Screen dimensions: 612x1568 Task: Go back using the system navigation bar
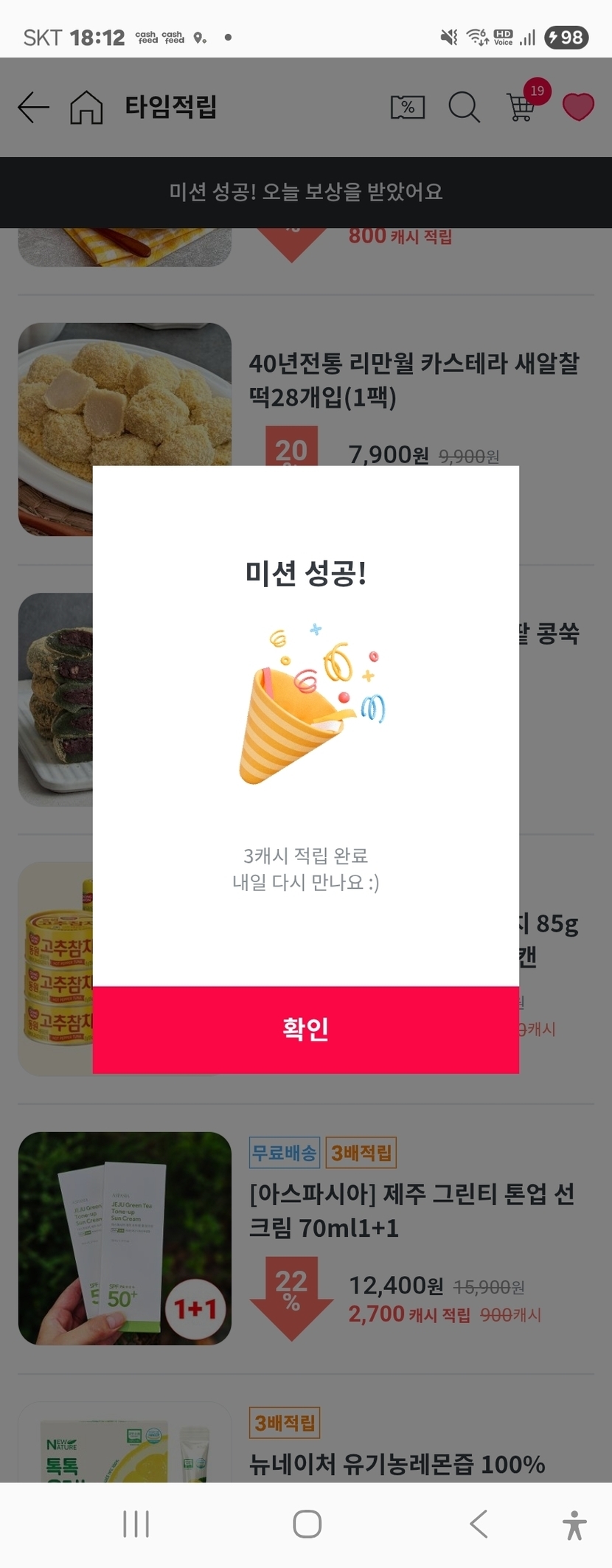click(479, 1524)
